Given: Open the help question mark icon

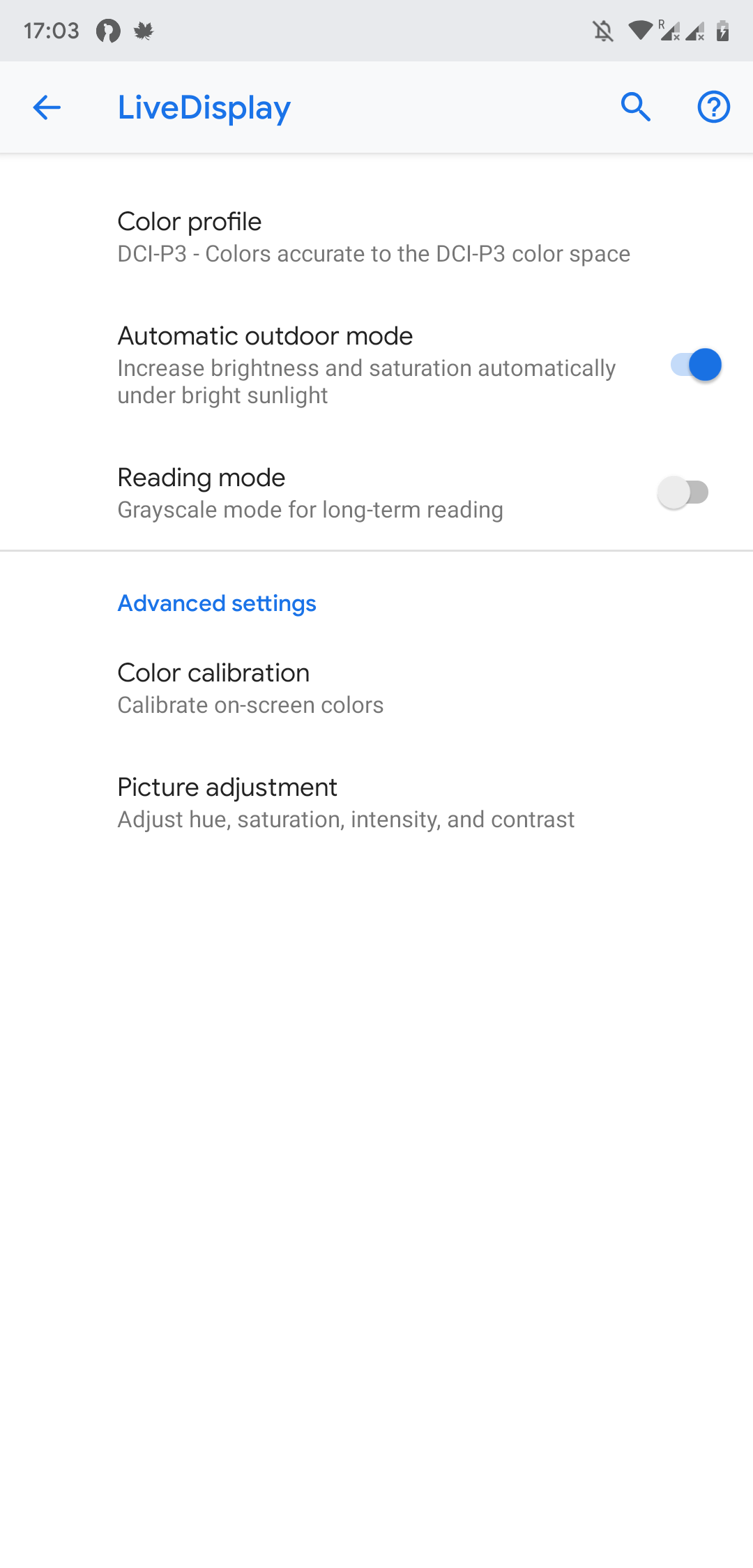Looking at the screenshot, I should click(713, 107).
